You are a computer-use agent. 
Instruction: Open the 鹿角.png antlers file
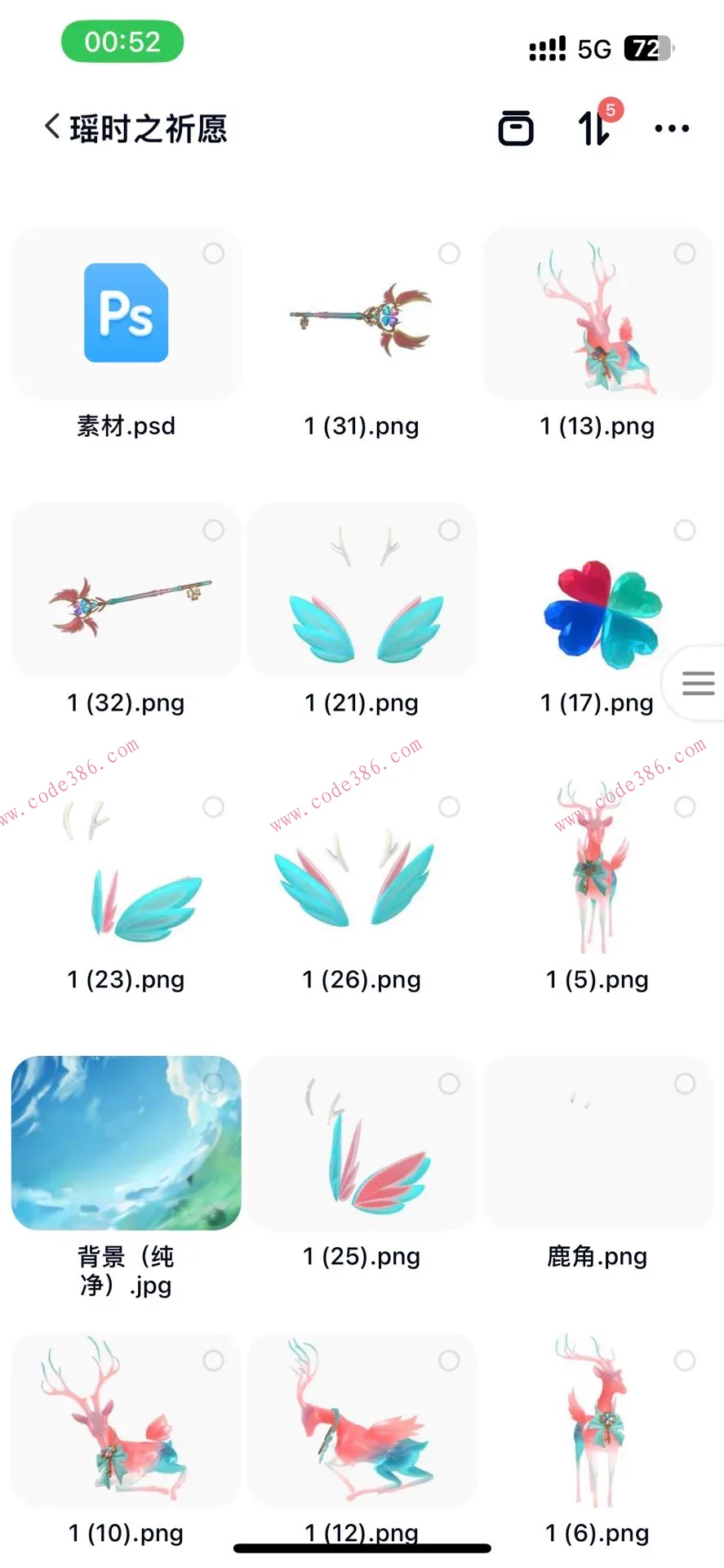pyautogui.click(x=597, y=1143)
